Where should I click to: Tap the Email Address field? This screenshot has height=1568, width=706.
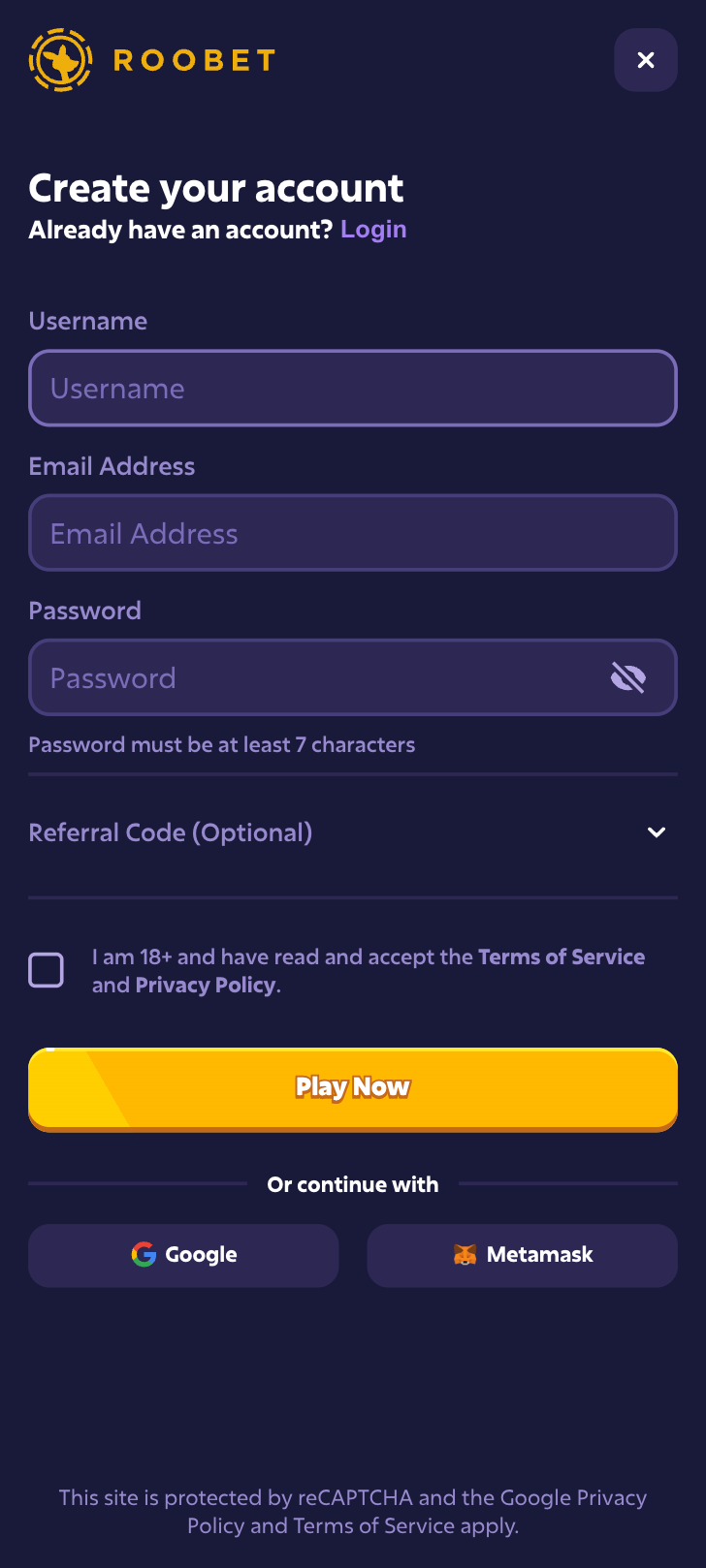click(353, 533)
